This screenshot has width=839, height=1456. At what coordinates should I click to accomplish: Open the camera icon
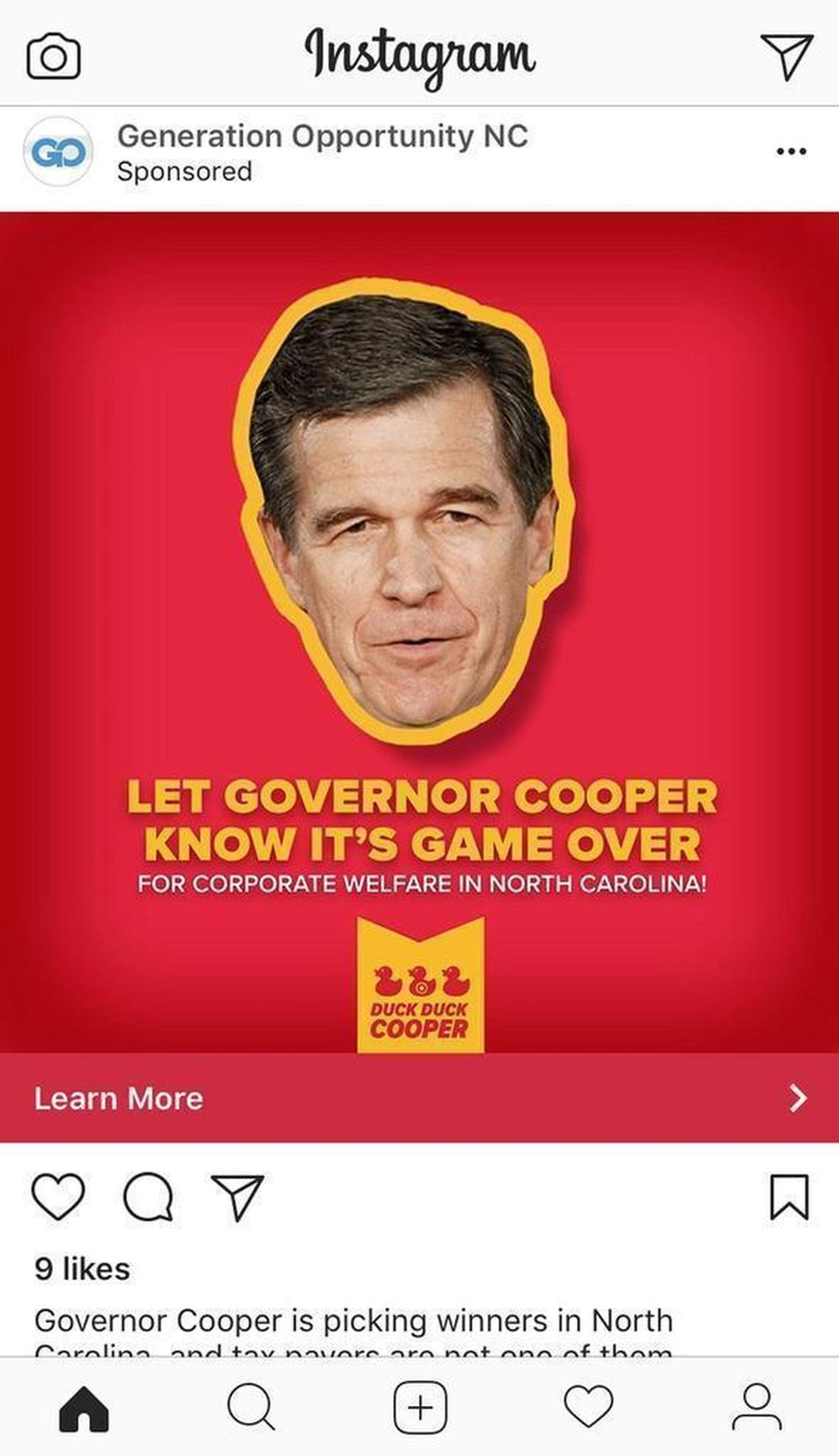pyautogui.click(x=53, y=57)
